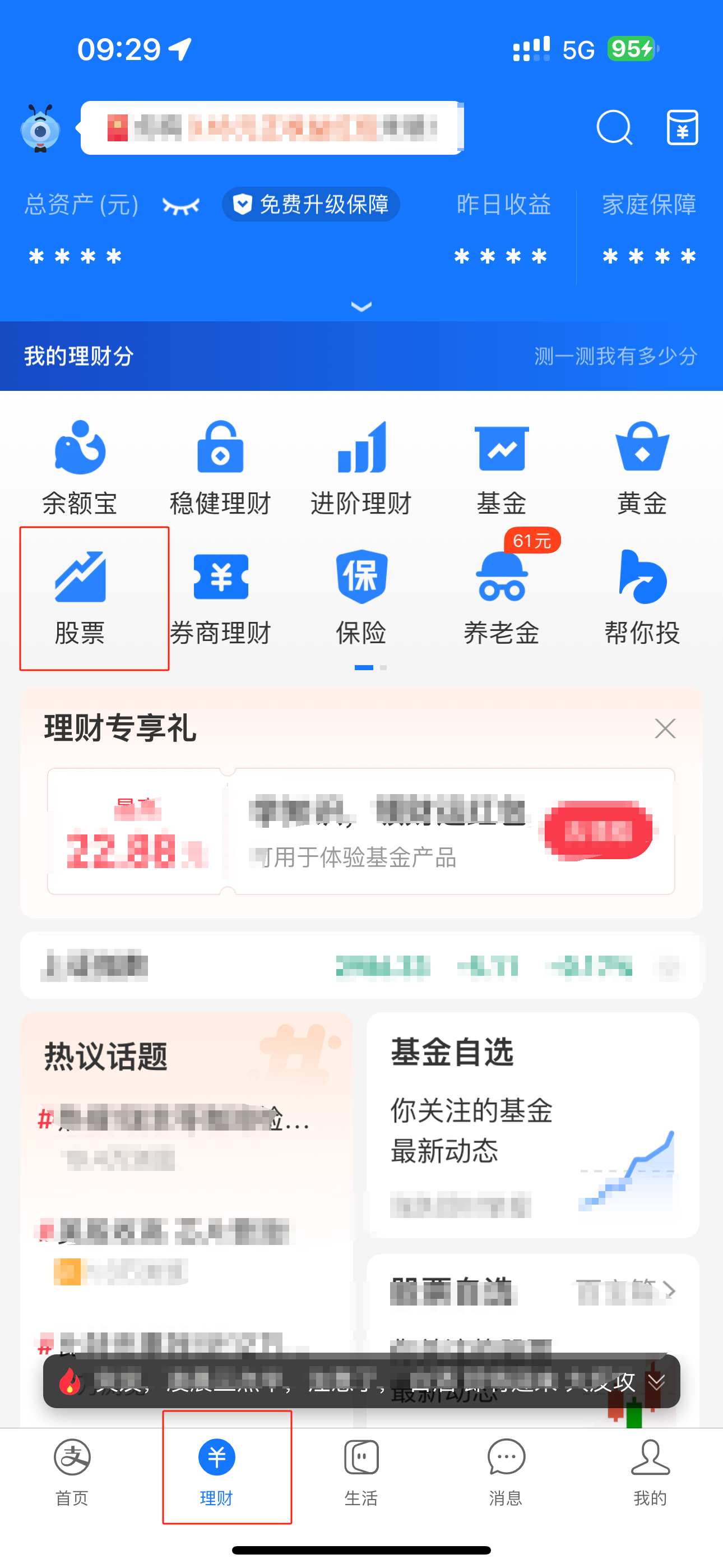723x1568 pixels.
Task: Open 养老金 with 61元 badge
Action: coord(502,598)
